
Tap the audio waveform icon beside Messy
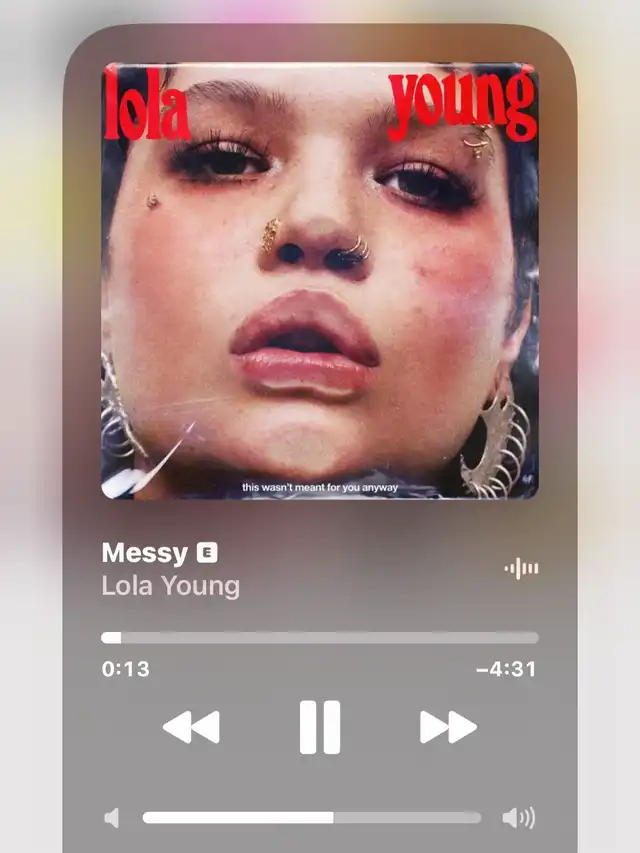point(521,569)
